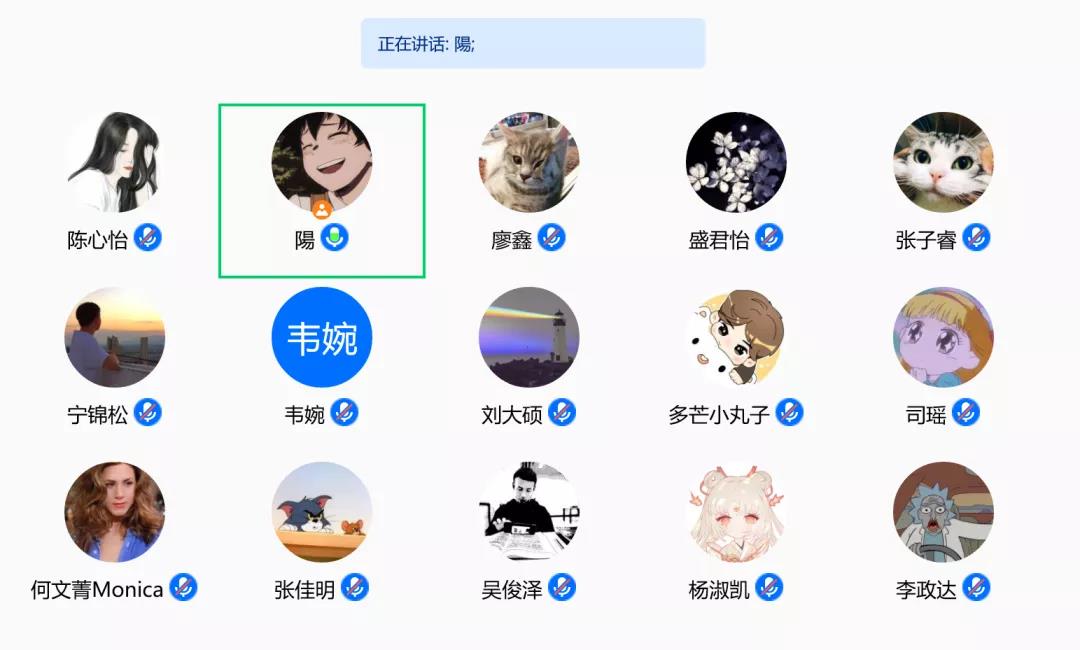Open the speaking participant 陽's tile
The width and height of the screenshot is (1080, 650).
click(x=322, y=162)
